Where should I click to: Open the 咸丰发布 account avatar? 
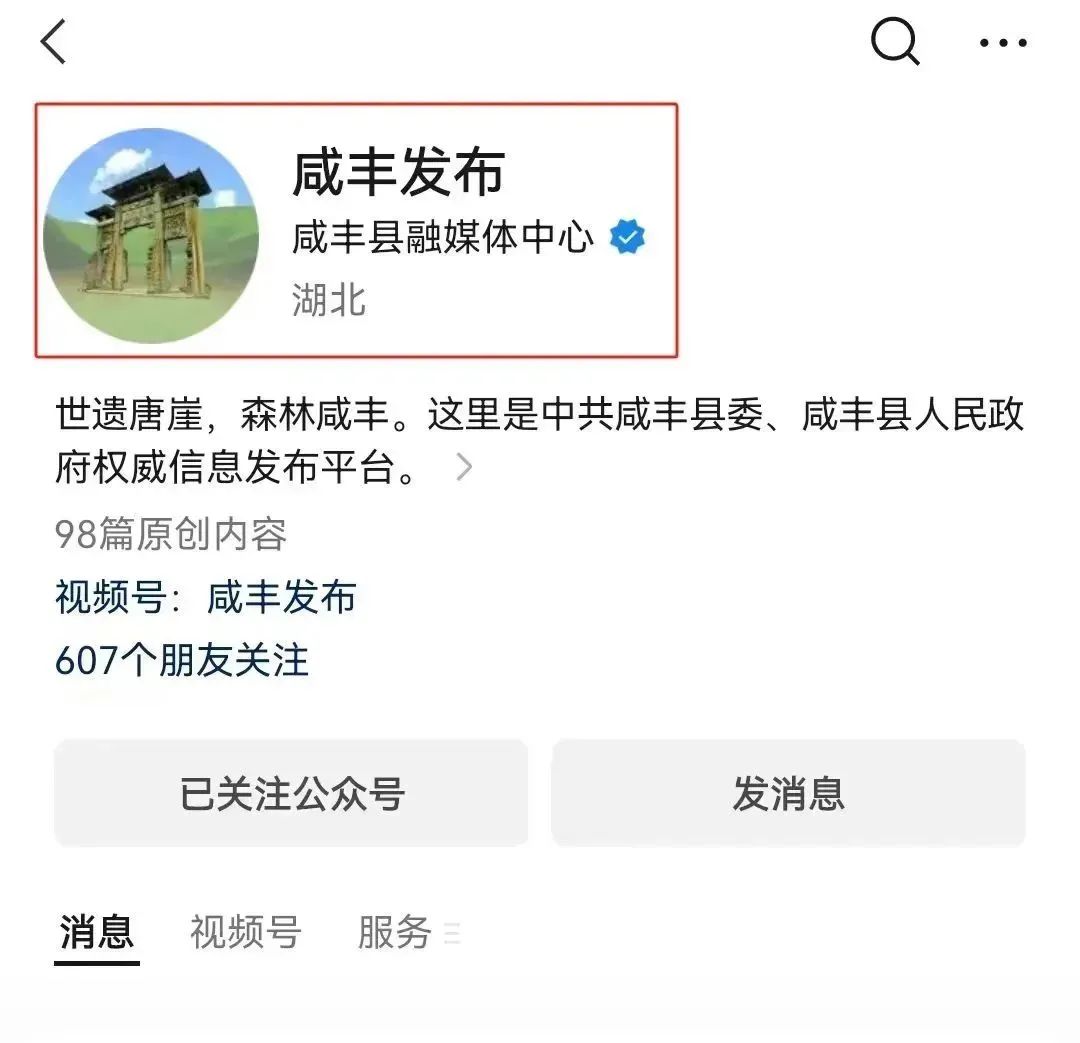tap(151, 235)
